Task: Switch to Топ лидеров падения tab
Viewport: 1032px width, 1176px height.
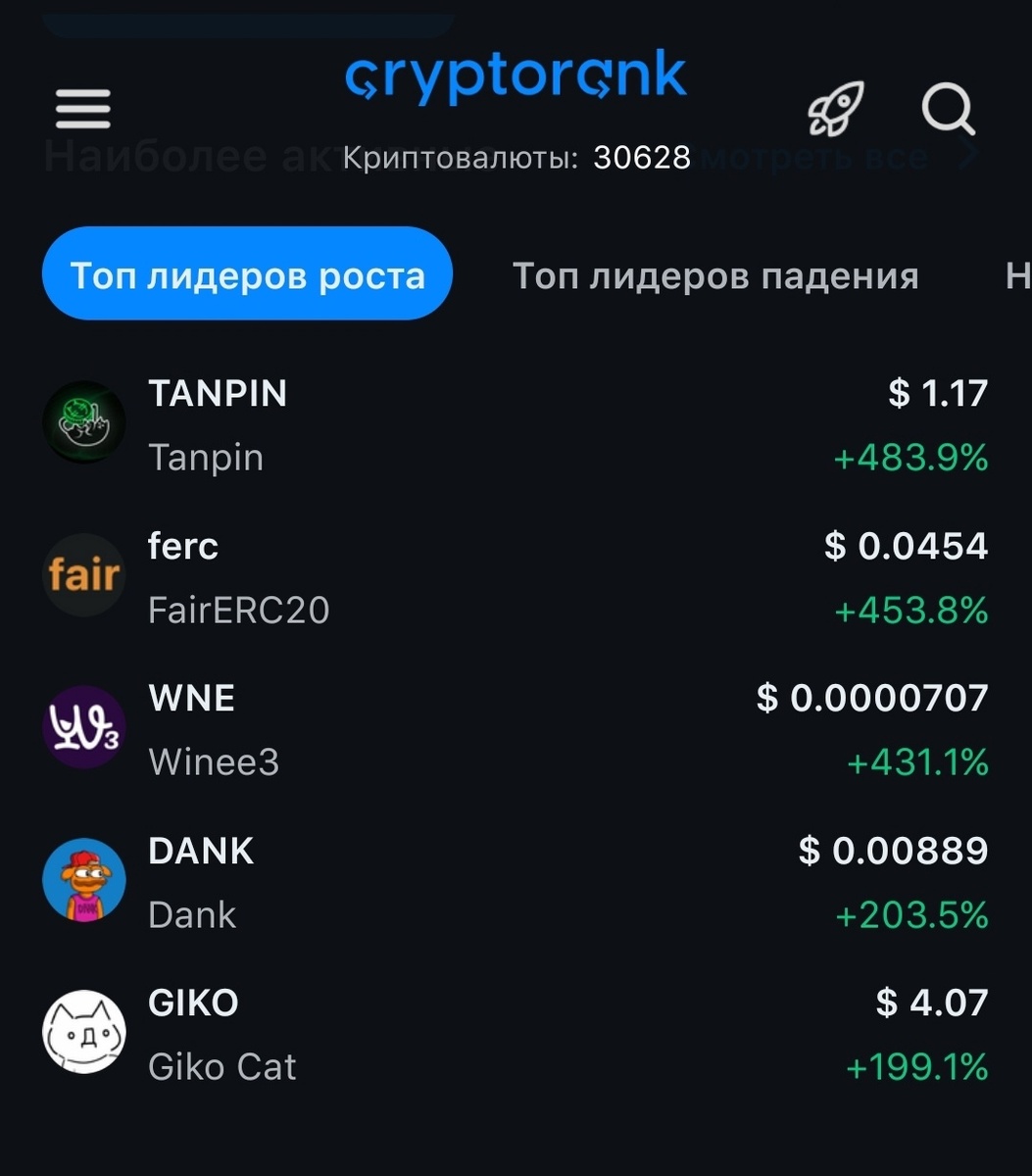Action: (x=715, y=276)
